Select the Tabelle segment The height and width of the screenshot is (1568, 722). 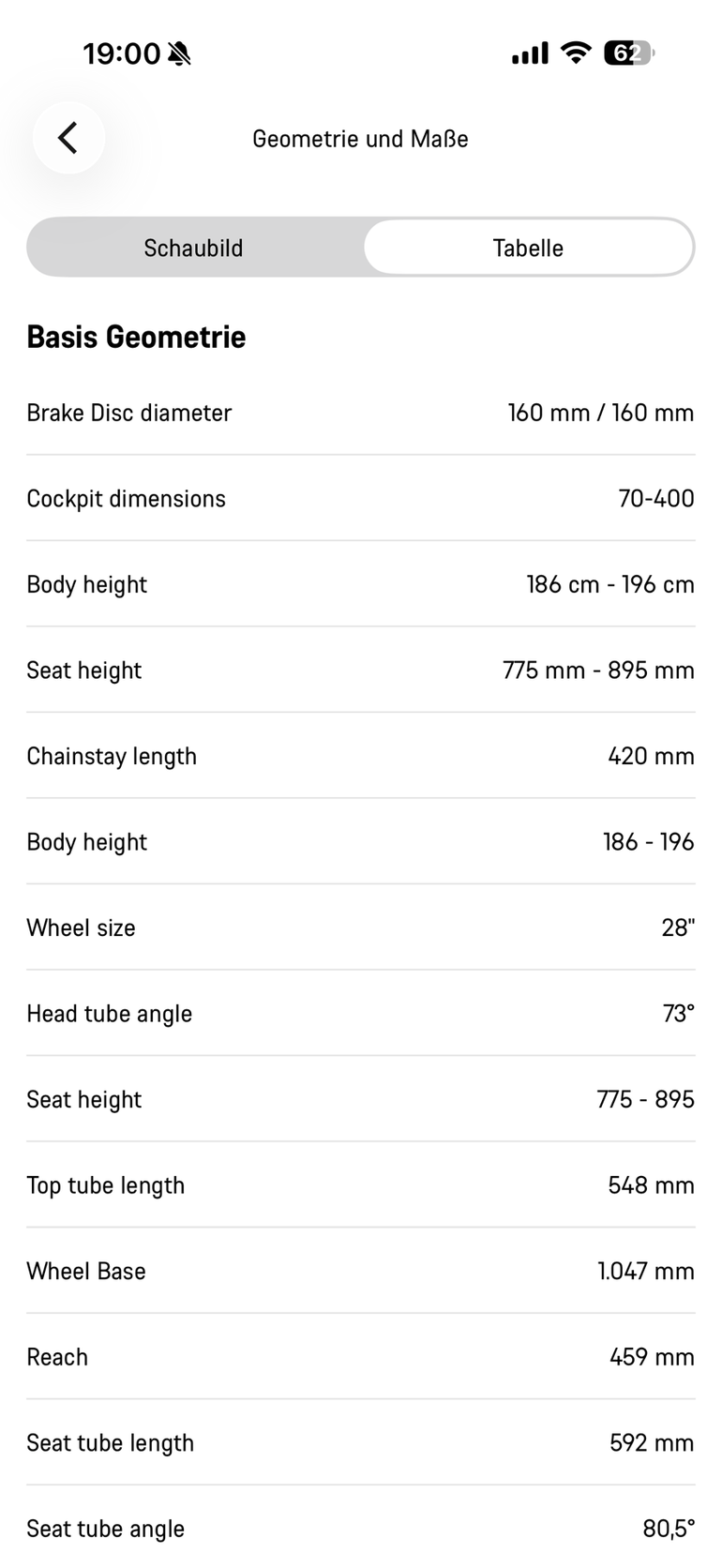tap(528, 248)
